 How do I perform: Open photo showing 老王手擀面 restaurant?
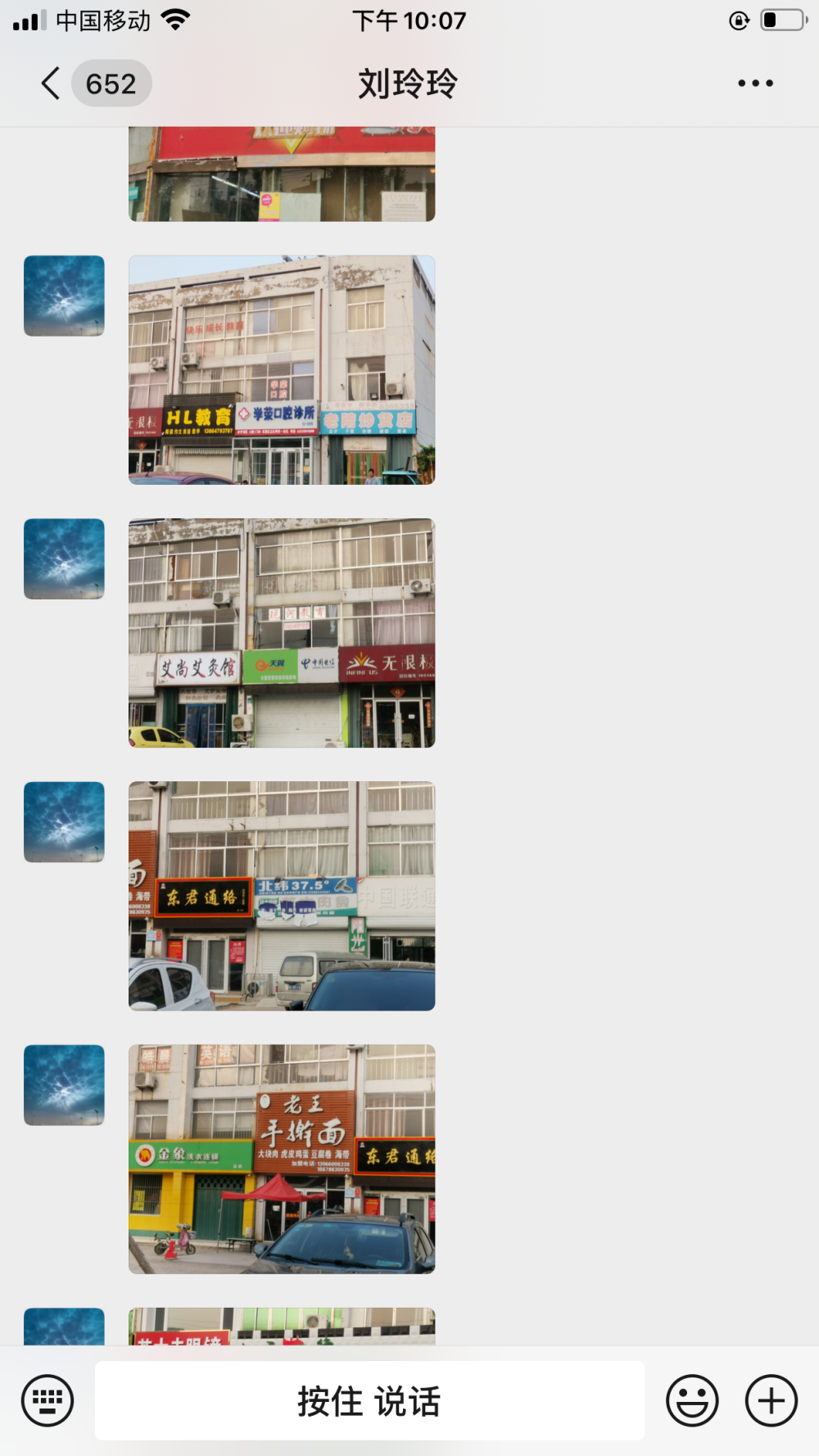click(282, 1159)
